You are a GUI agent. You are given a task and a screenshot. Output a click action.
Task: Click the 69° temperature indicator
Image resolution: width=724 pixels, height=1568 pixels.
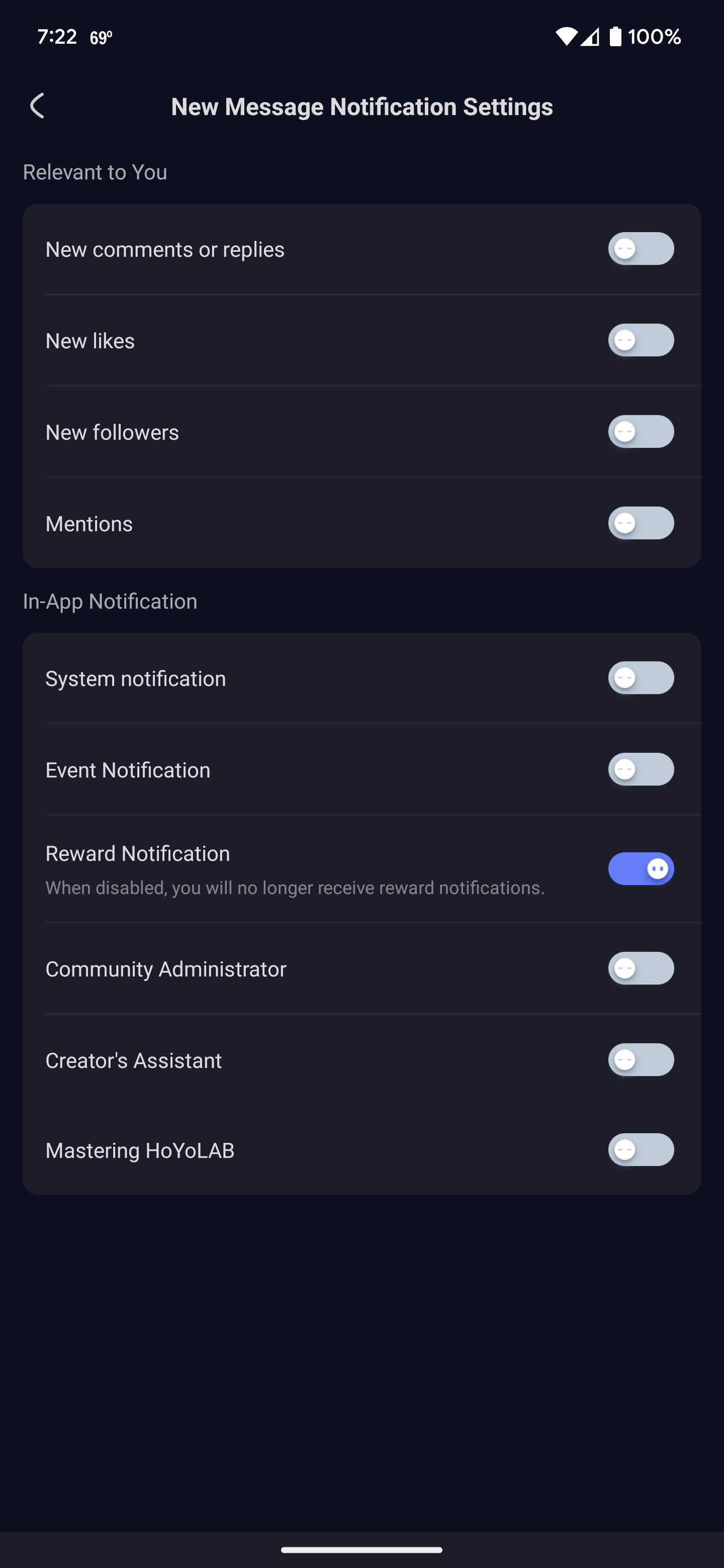pos(101,38)
